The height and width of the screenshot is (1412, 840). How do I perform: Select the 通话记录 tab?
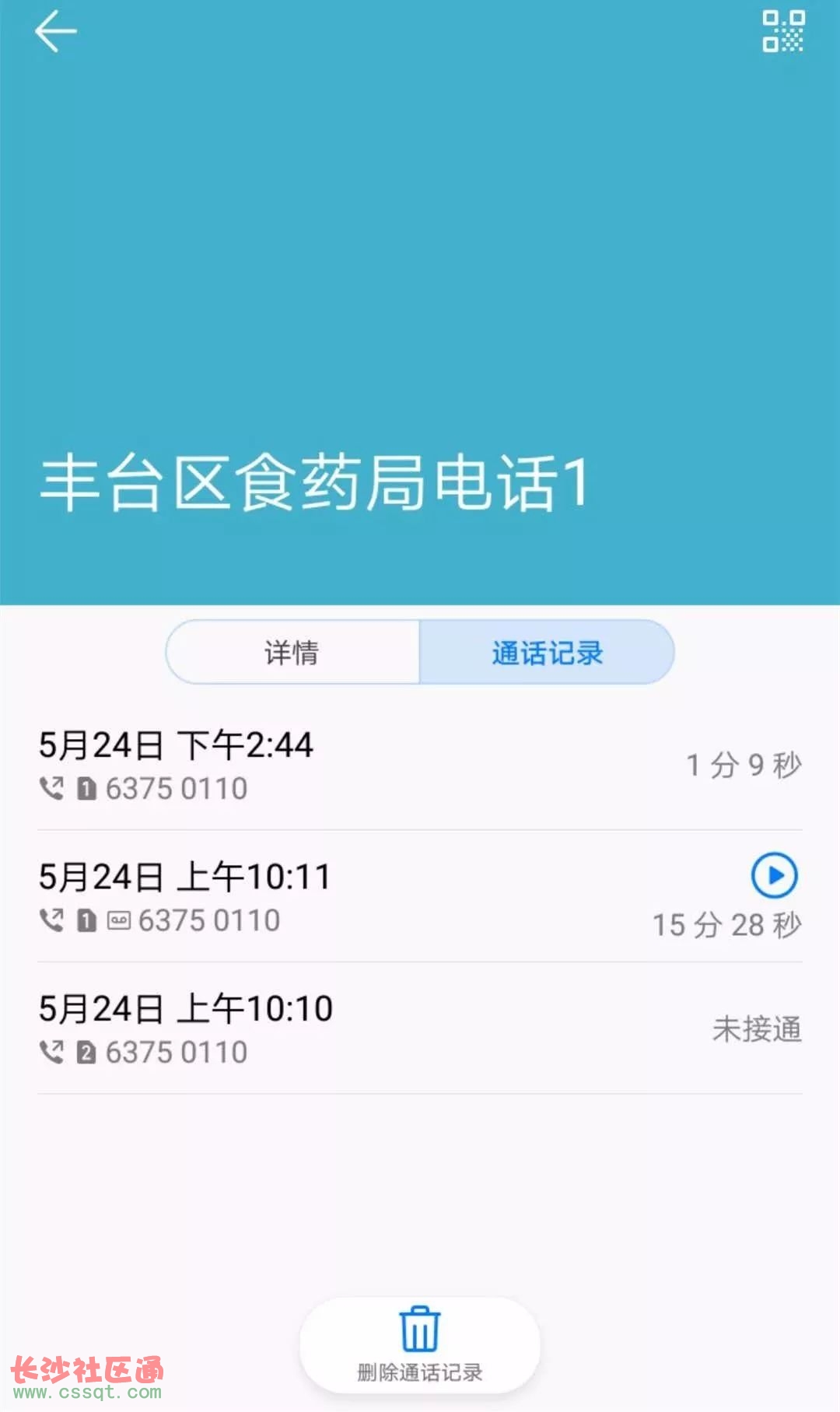coord(547,652)
